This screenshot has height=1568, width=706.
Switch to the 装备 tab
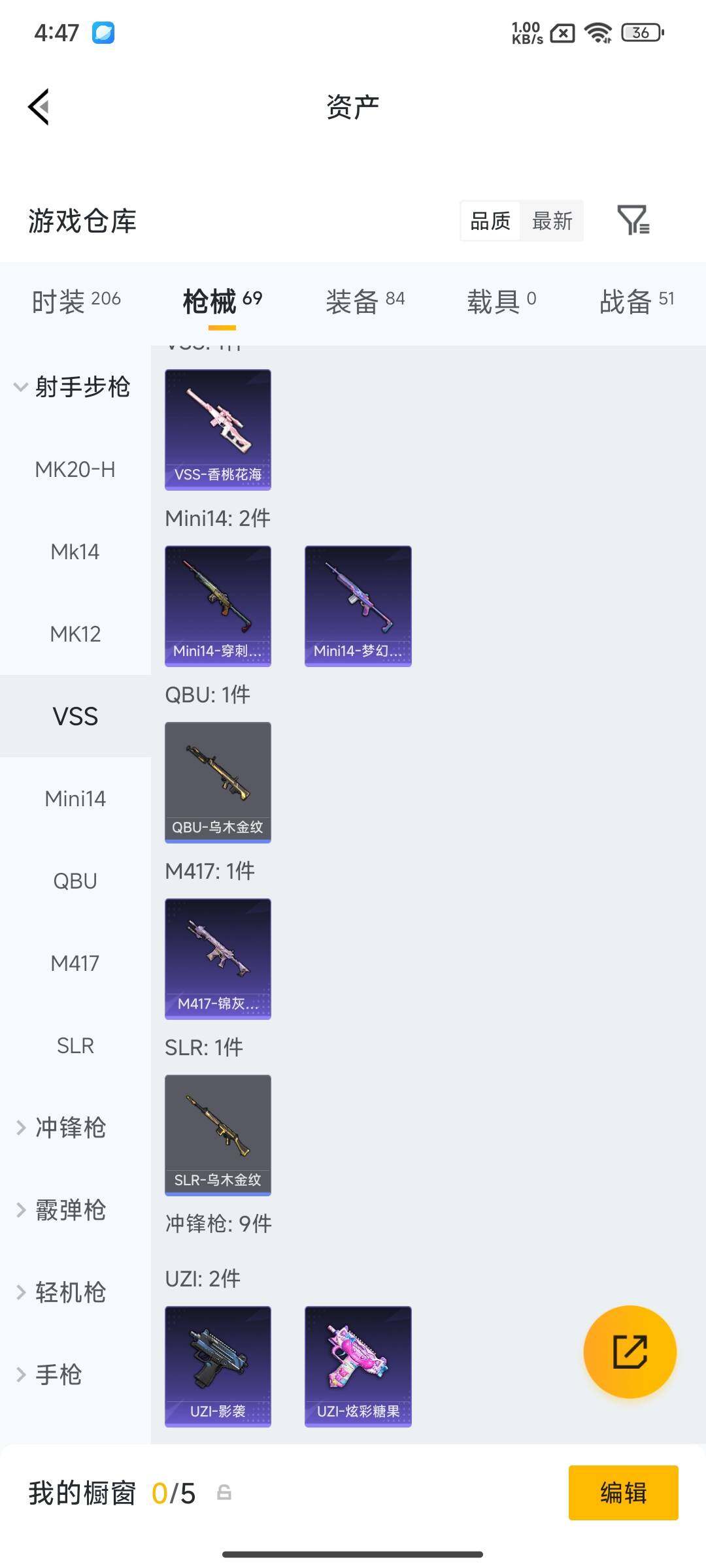(365, 301)
